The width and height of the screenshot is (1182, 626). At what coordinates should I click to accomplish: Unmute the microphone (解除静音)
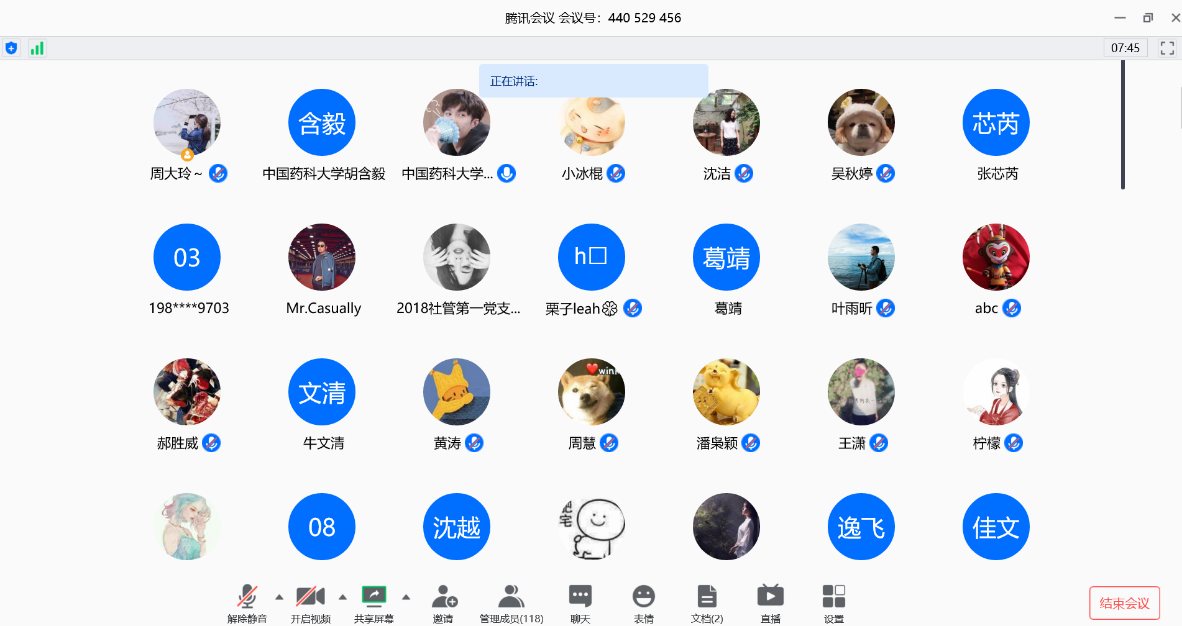[x=247, y=601]
